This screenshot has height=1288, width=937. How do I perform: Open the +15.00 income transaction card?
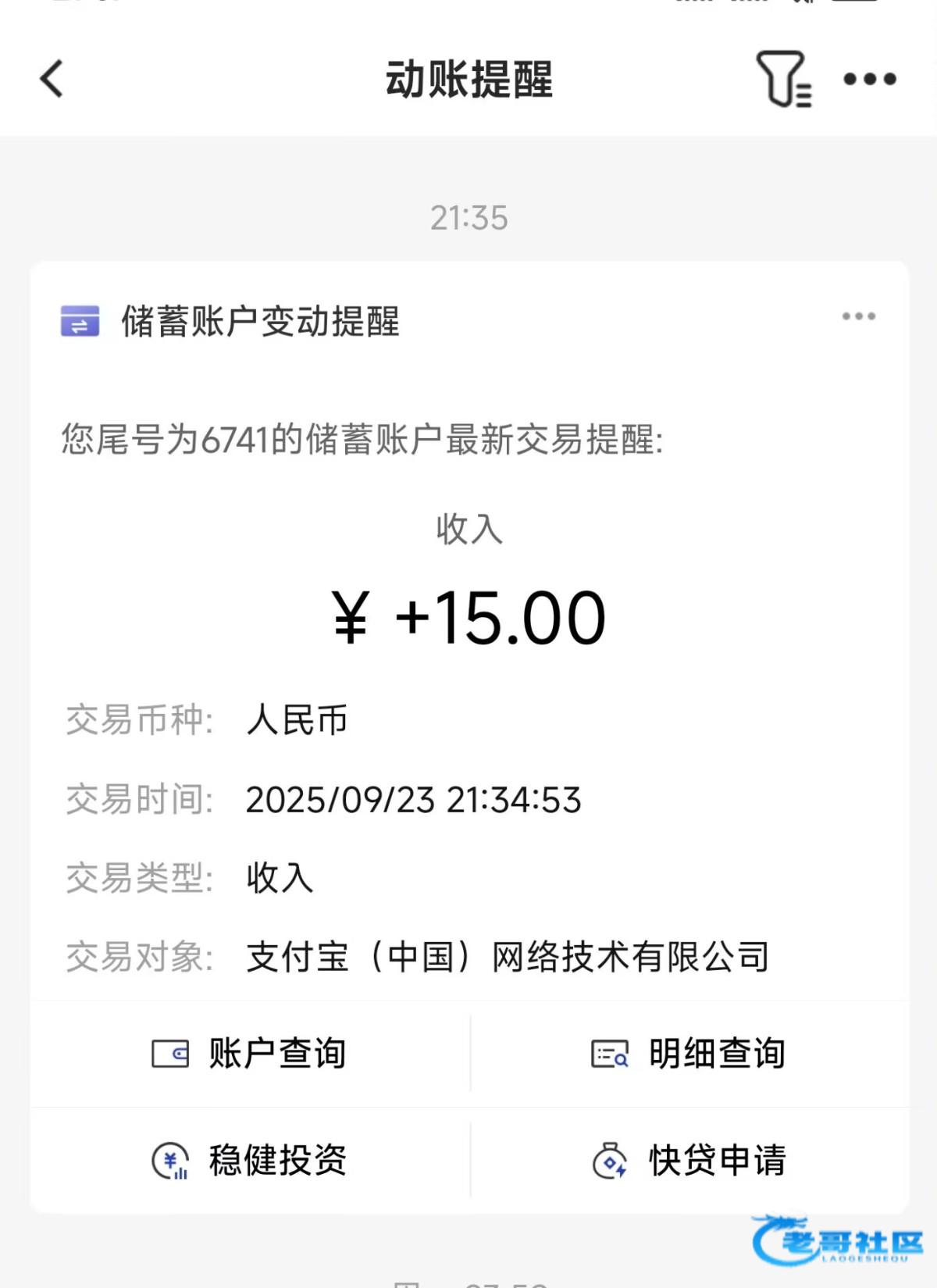click(468, 617)
